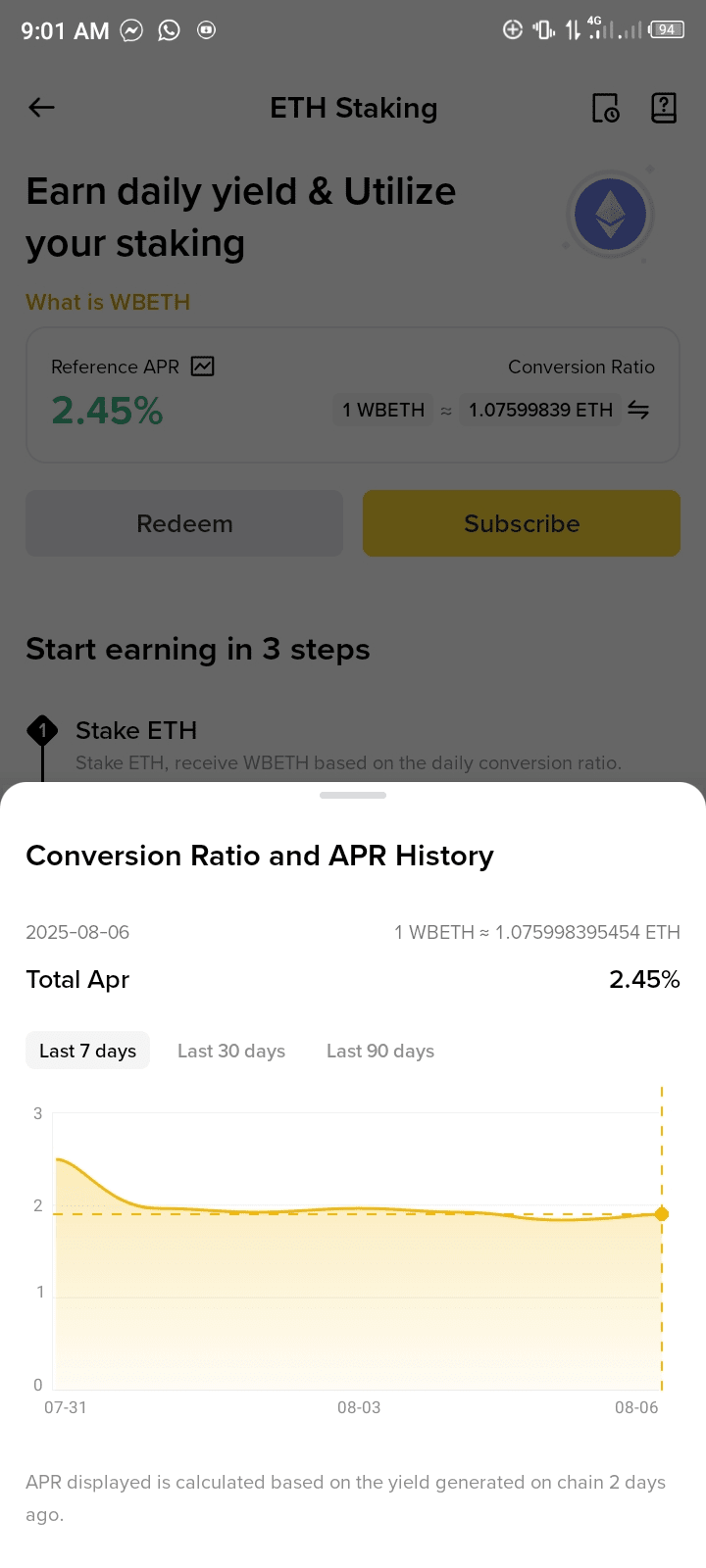Screen dimensions: 706x1568
Task: Swap the conversion ratio direction
Action: click(638, 410)
